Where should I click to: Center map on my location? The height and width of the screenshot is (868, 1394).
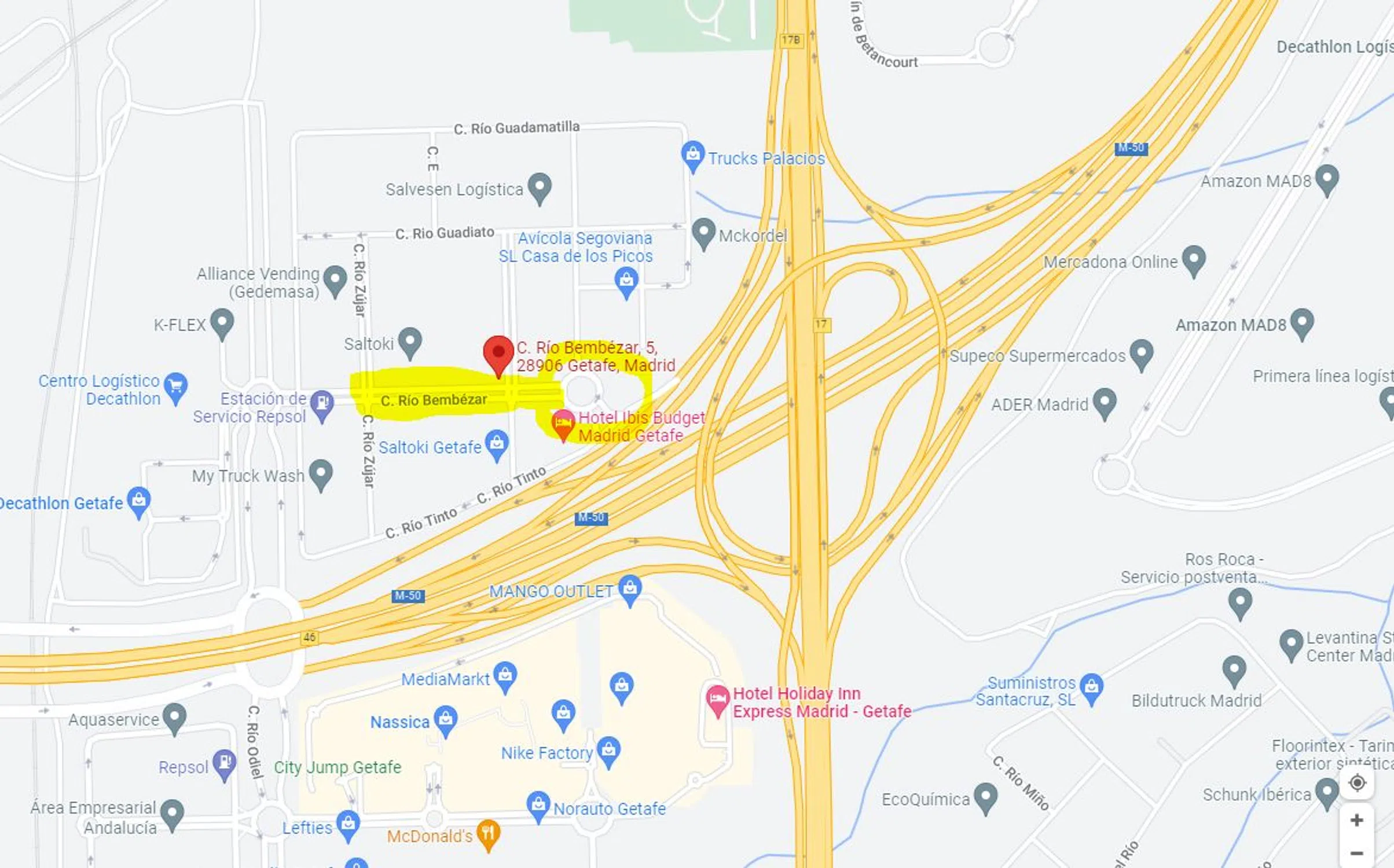point(1356,783)
